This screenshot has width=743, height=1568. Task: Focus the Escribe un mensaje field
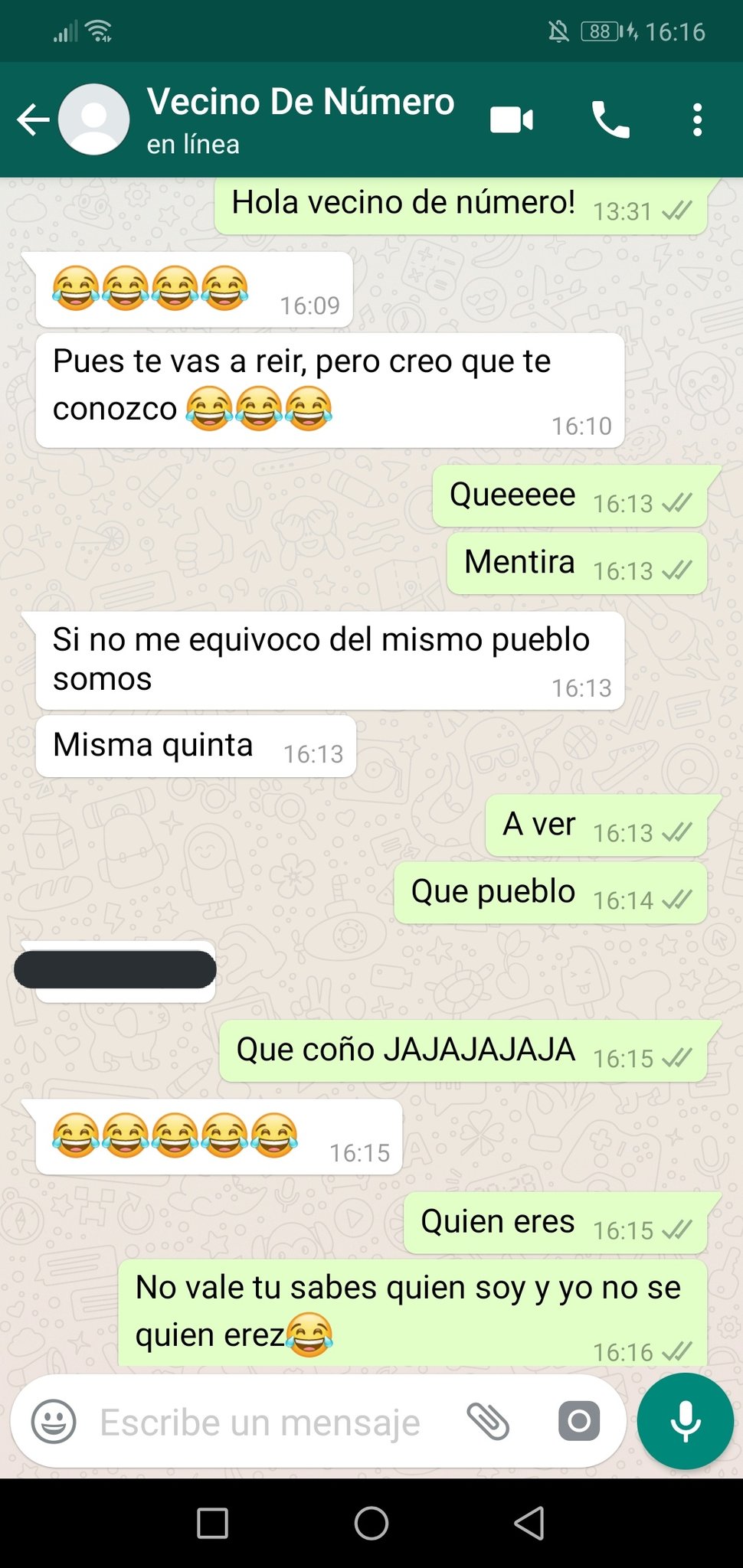click(260, 1422)
